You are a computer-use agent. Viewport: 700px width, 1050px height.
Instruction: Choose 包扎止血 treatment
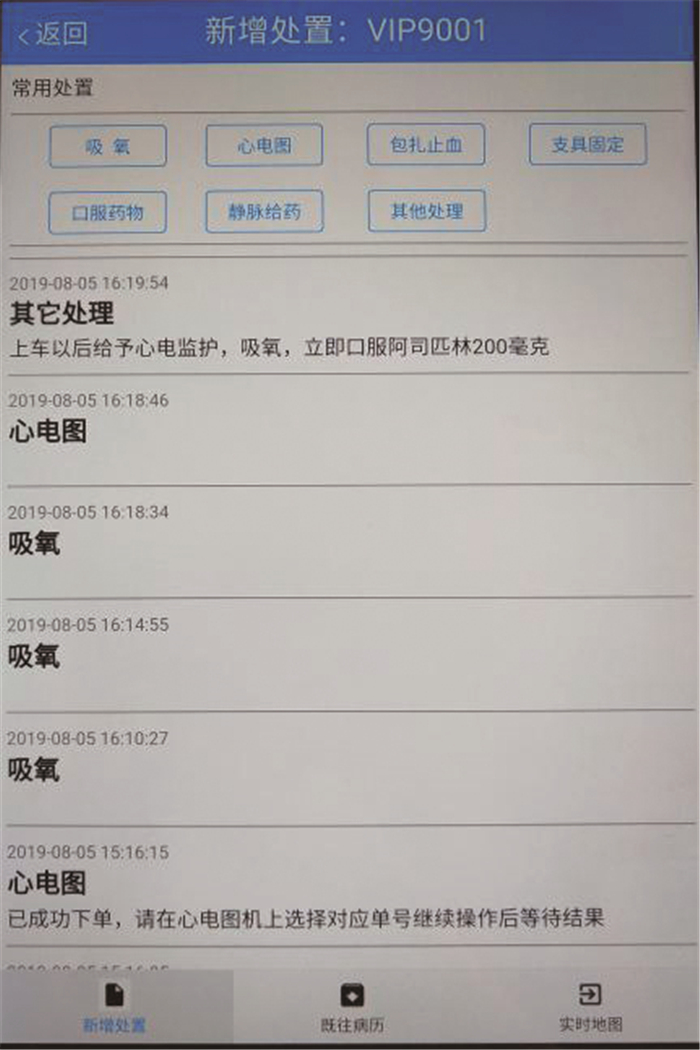click(x=426, y=145)
